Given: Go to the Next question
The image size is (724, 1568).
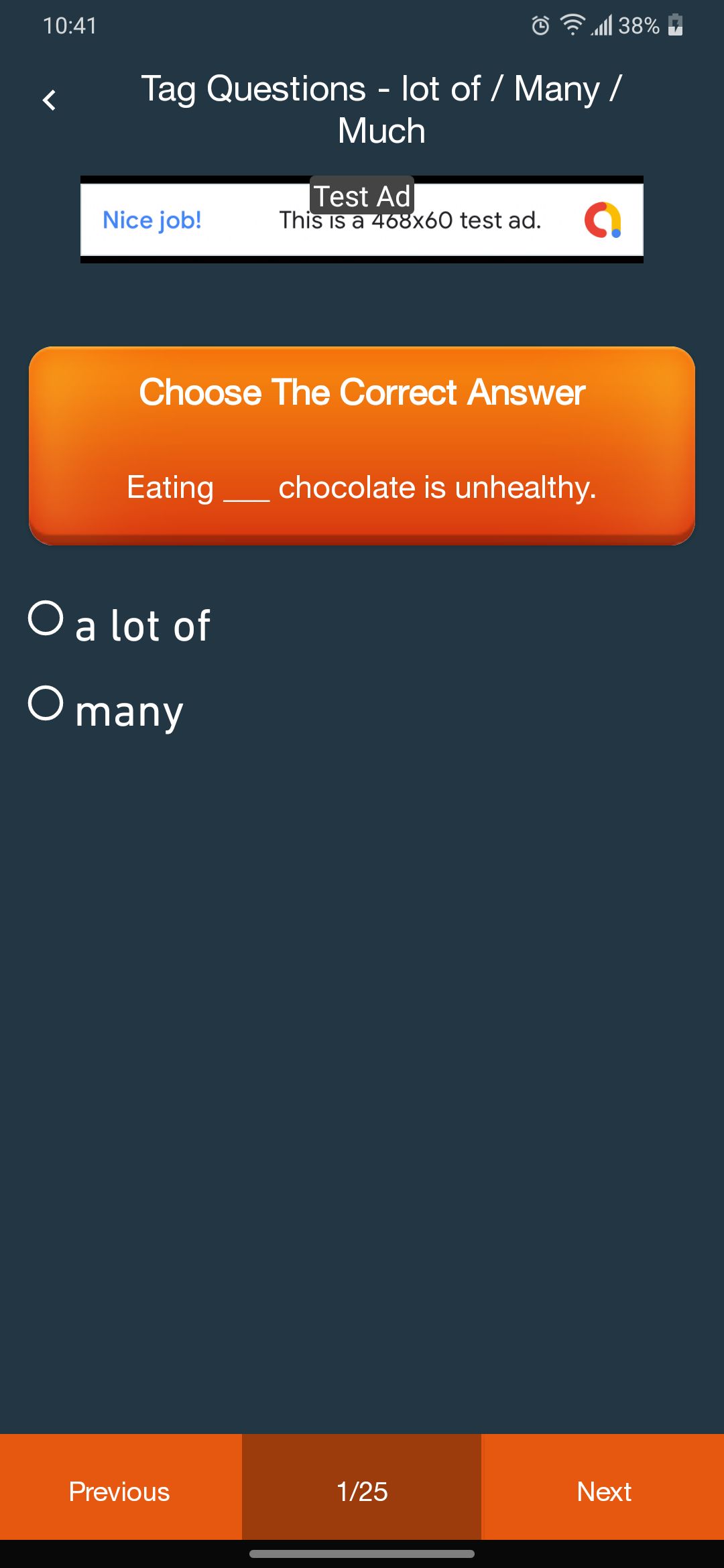Looking at the screenshot, I should tap(603, 1492).
